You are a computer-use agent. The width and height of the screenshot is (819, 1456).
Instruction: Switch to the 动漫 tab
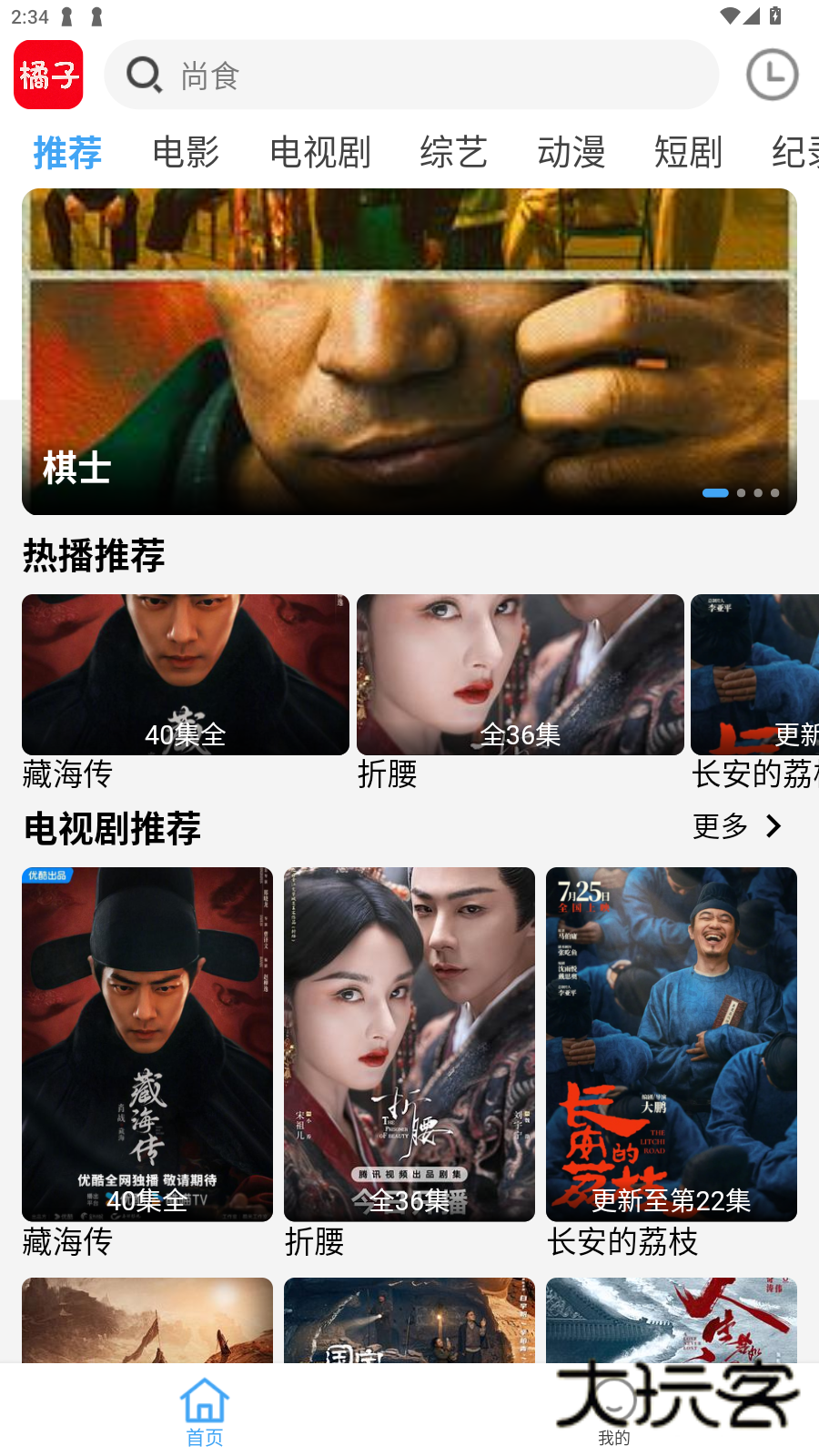(571, 153)
